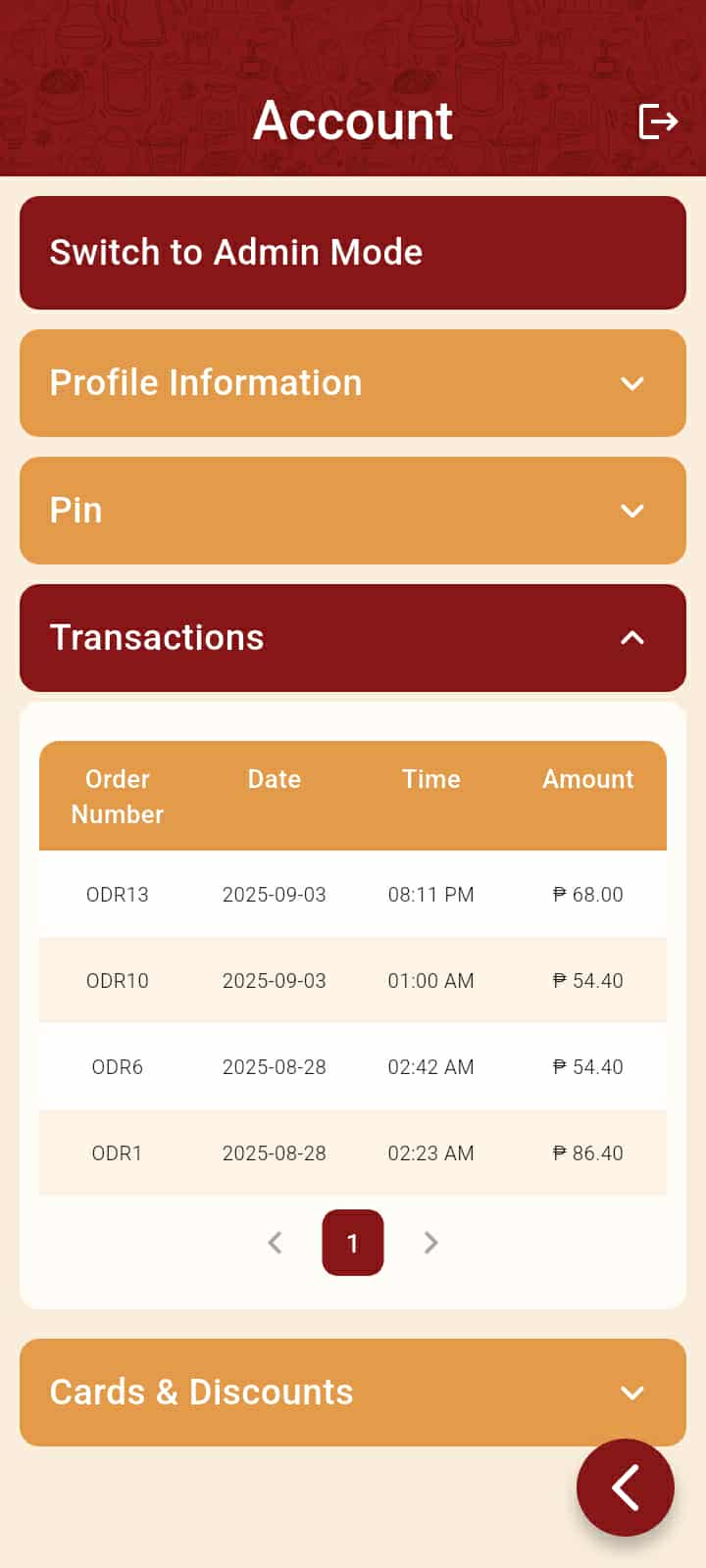
Task: Go to the previous transactions page
Action: [276, 1243]
